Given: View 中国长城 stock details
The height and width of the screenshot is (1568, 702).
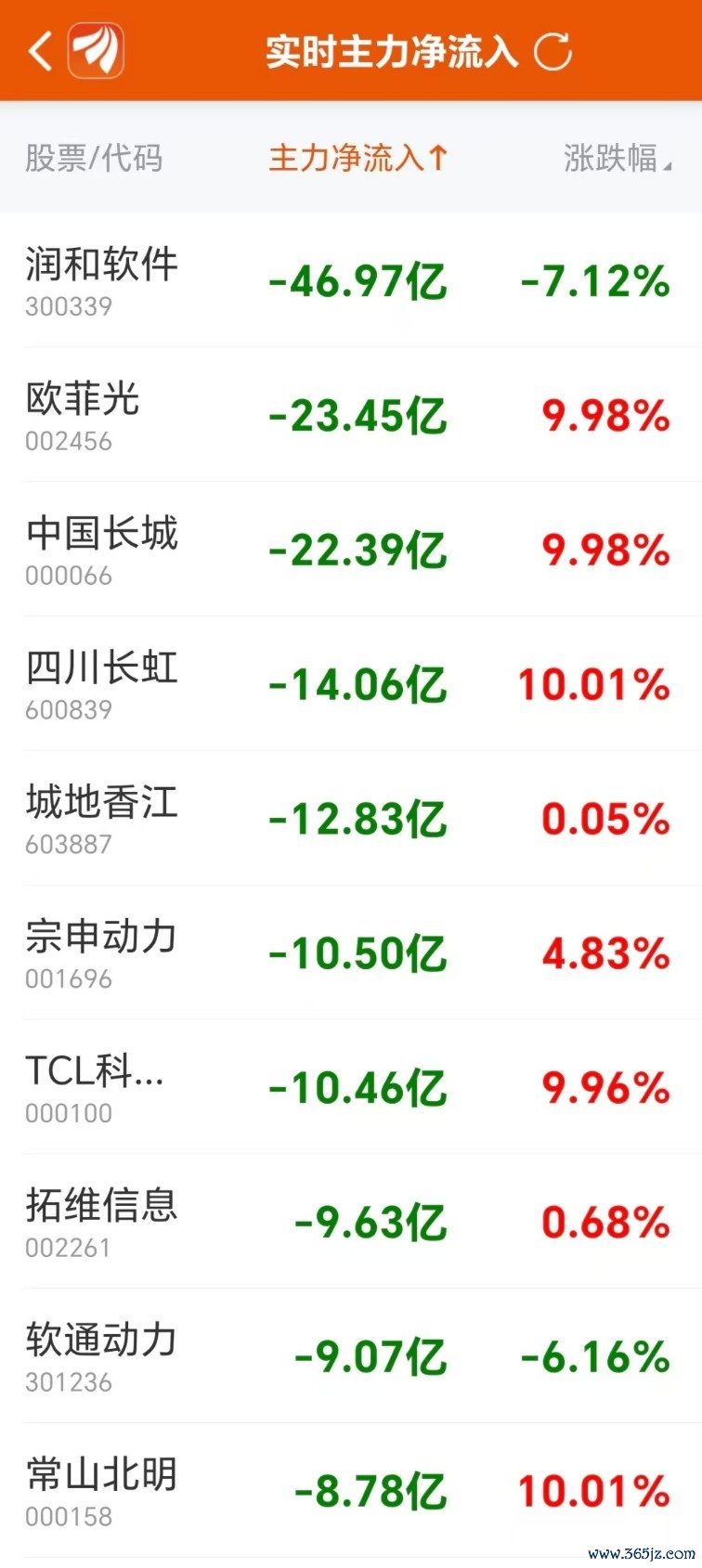Looking at the screenshot, I should pyautogui.click(x=351, y=550).
